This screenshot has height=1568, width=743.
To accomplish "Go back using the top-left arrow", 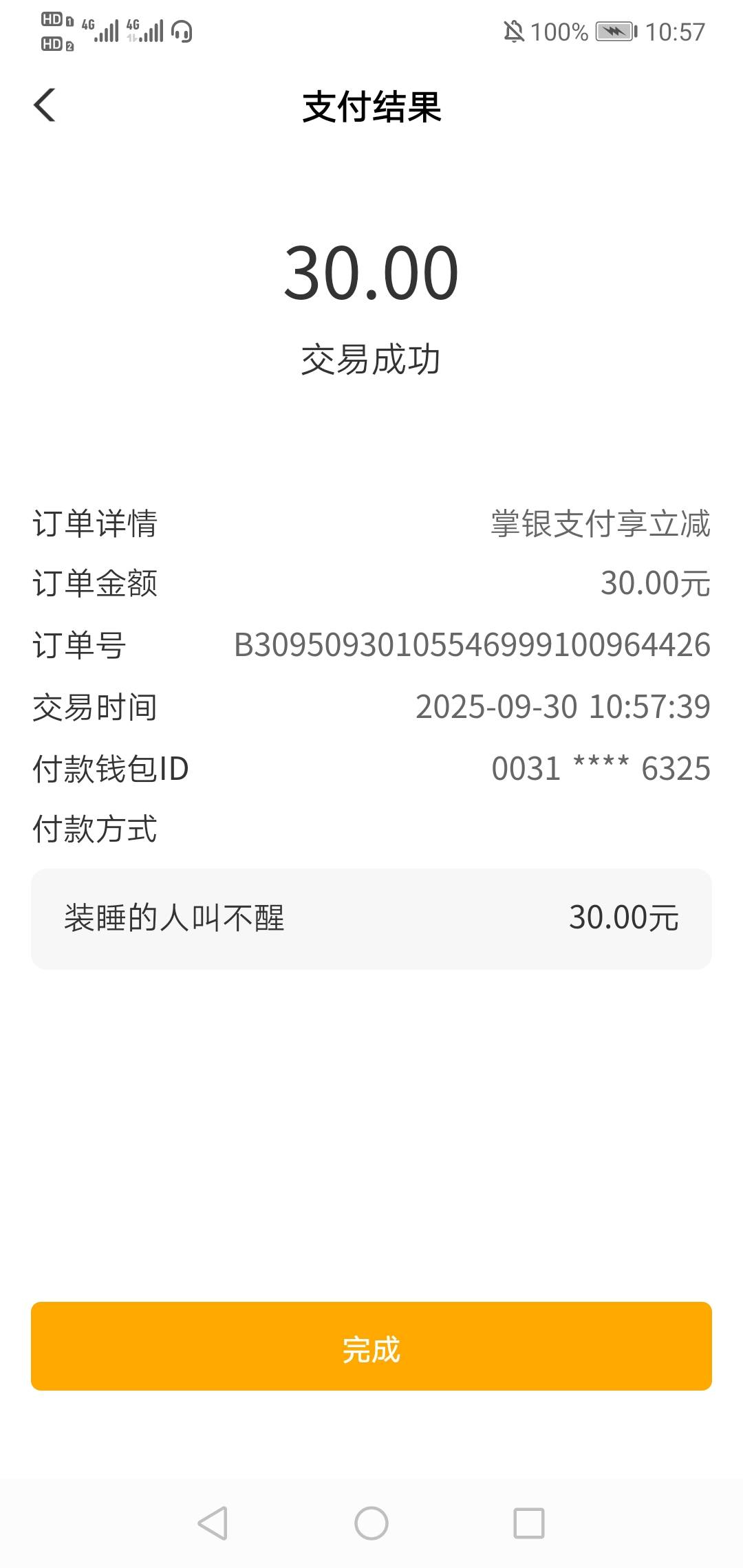I will click(x=45, y=105).
